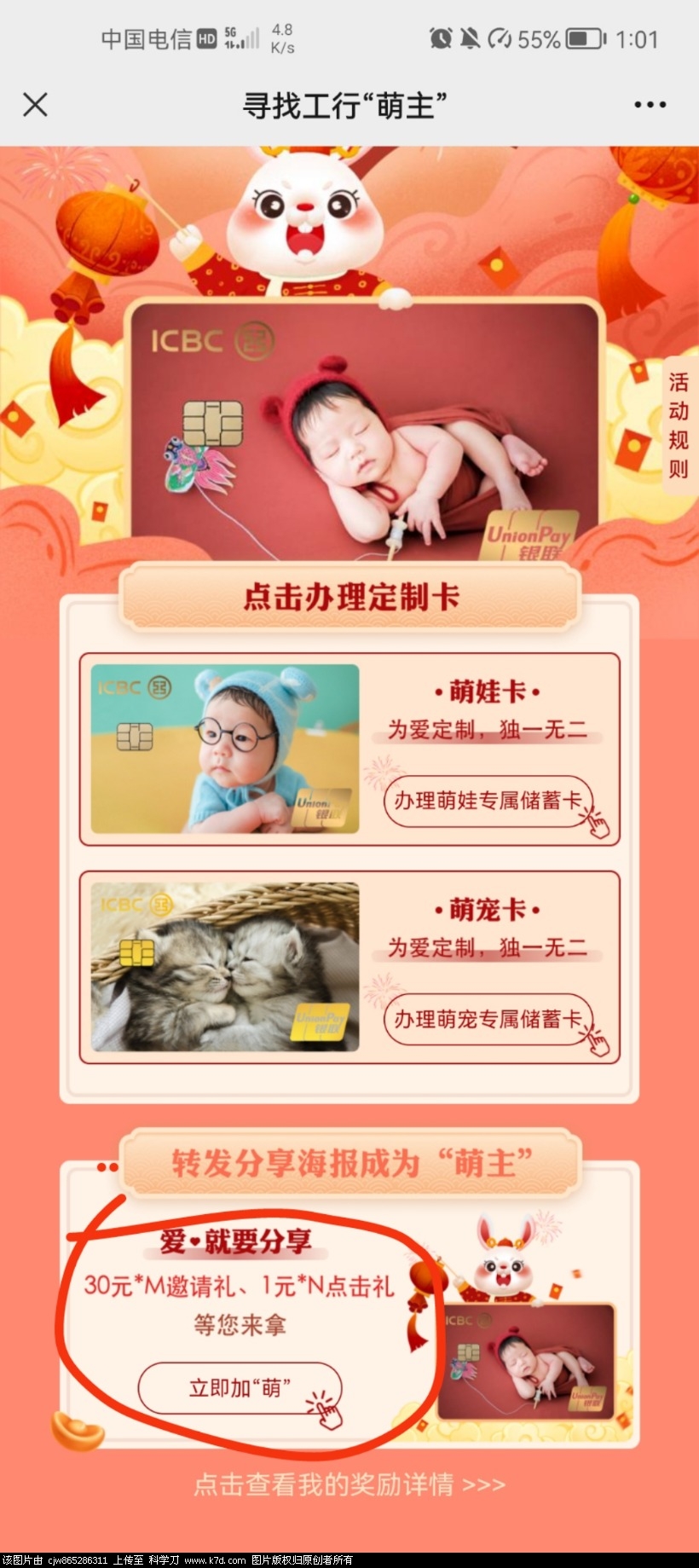Tap the 立即加"萌" button
The image size is (699, 1568).
[240, 1387]
